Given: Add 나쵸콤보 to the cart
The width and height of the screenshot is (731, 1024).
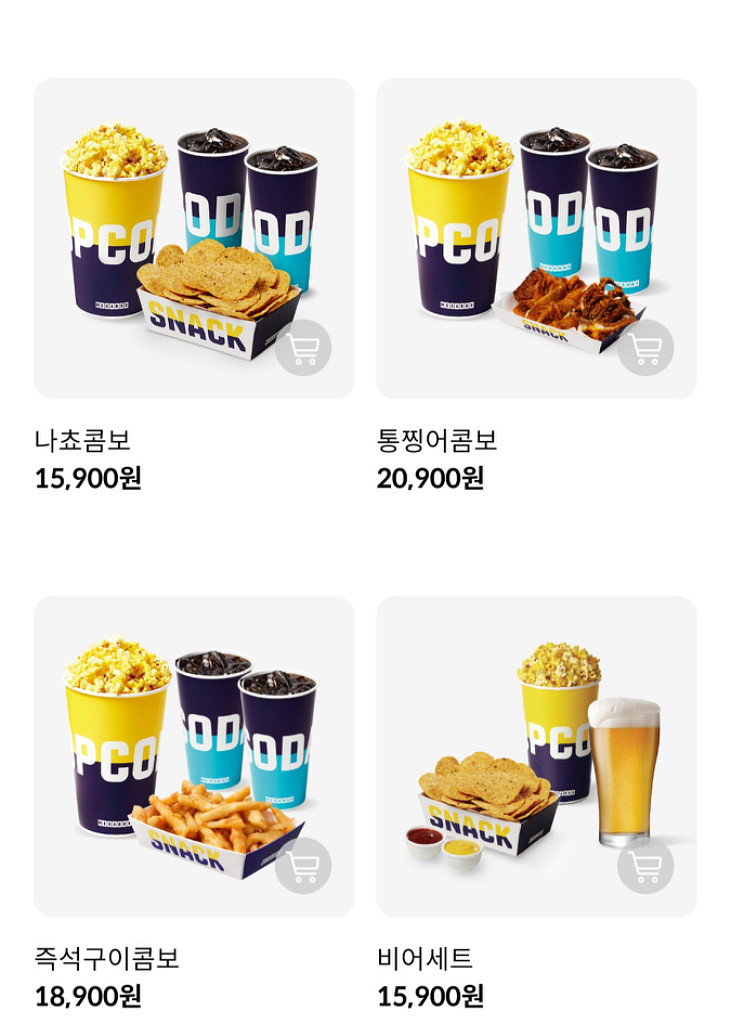Looking at the screenshot, I should pyautogui.click(x=303, y=348).
